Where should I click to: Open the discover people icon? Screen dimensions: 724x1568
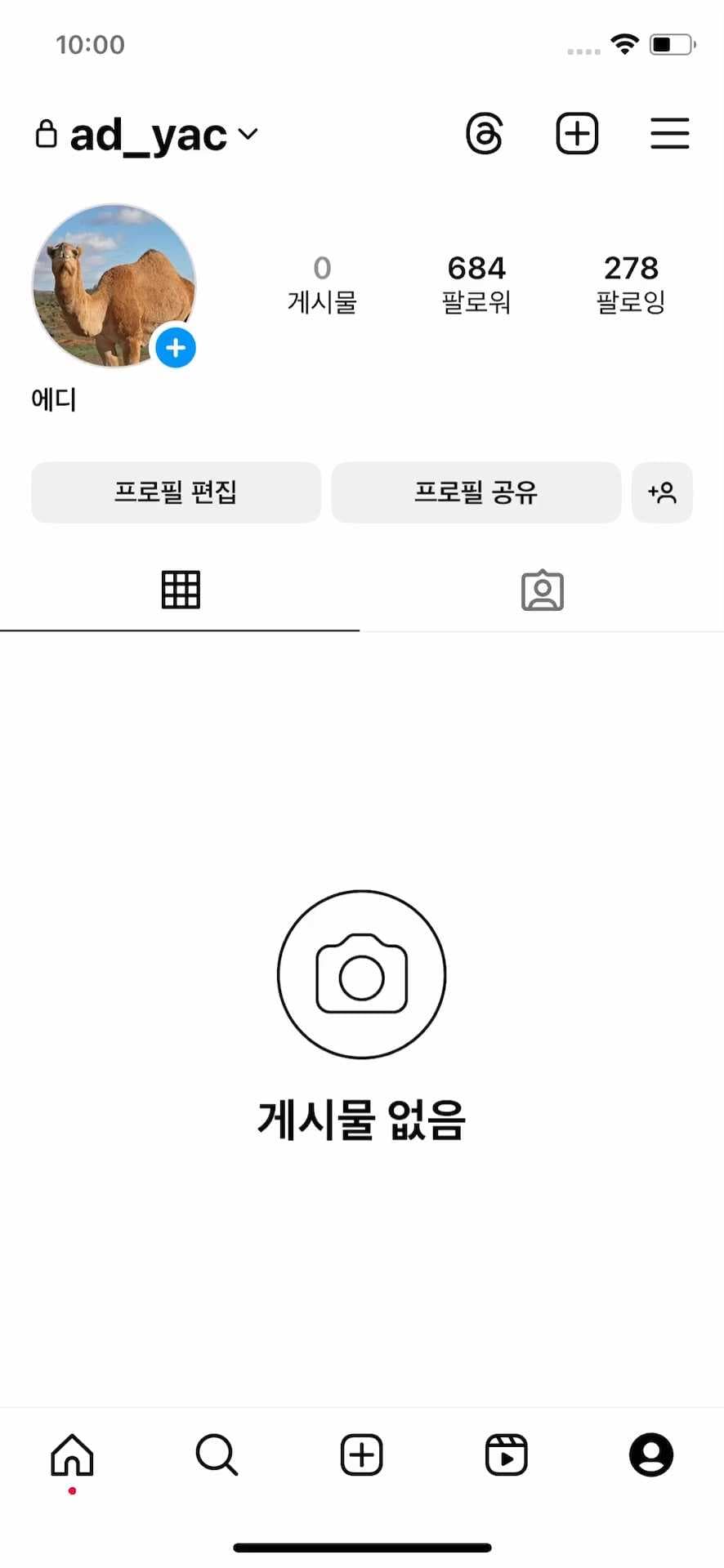(x=663, y=492)
